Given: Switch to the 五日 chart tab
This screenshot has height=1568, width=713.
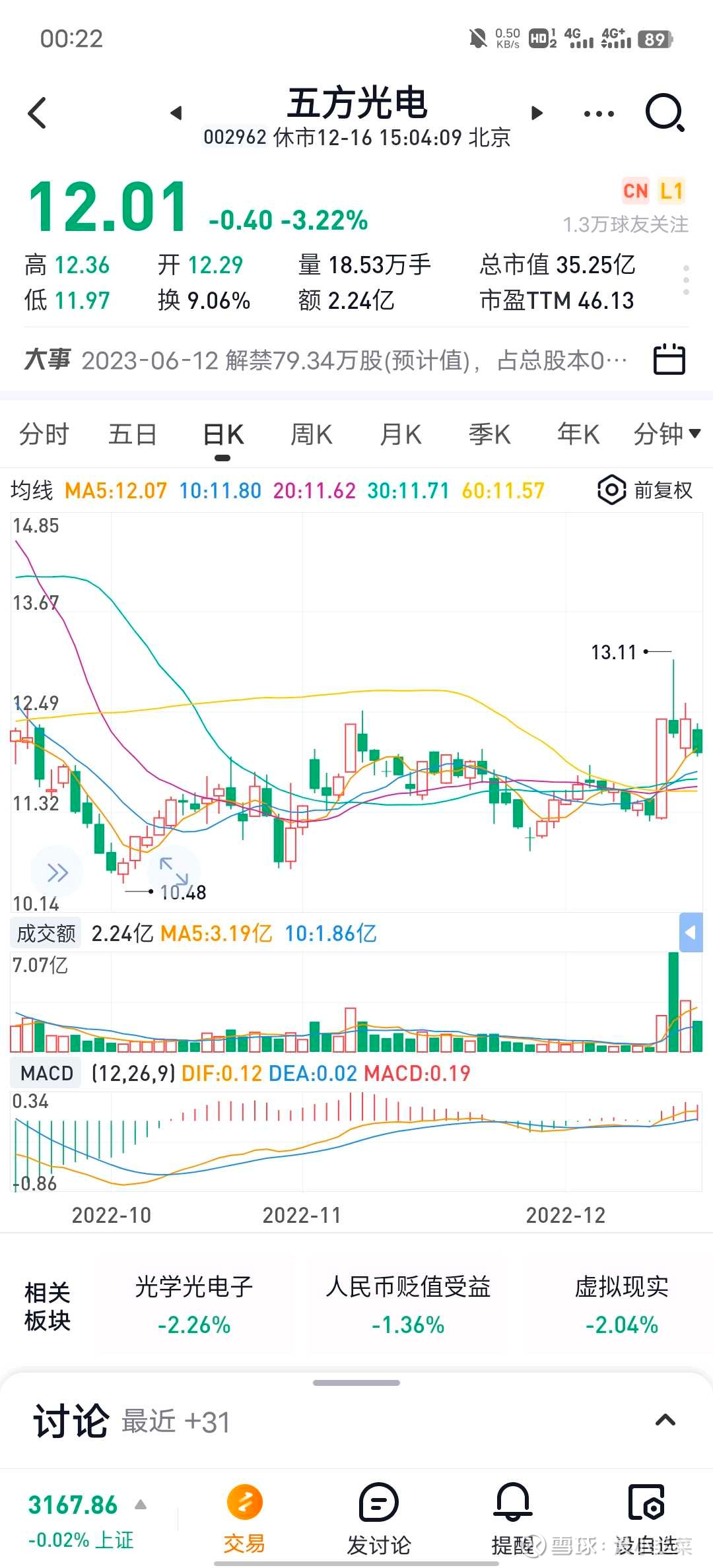Looking at the screenshot, I should 133,435.
